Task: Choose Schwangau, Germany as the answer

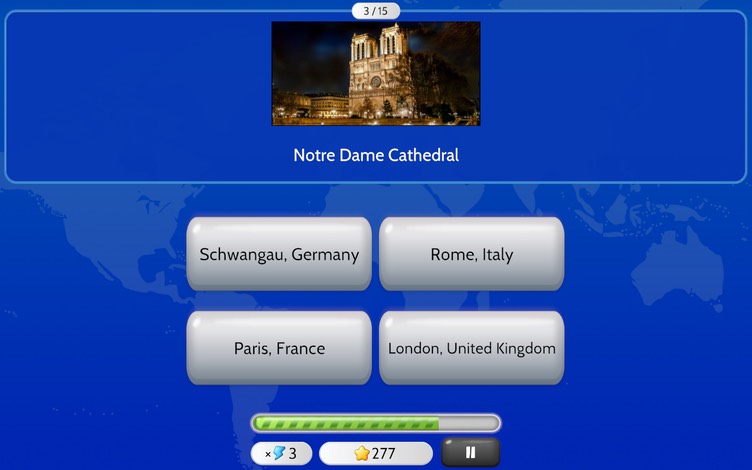Action: click(x=279, y=254)
